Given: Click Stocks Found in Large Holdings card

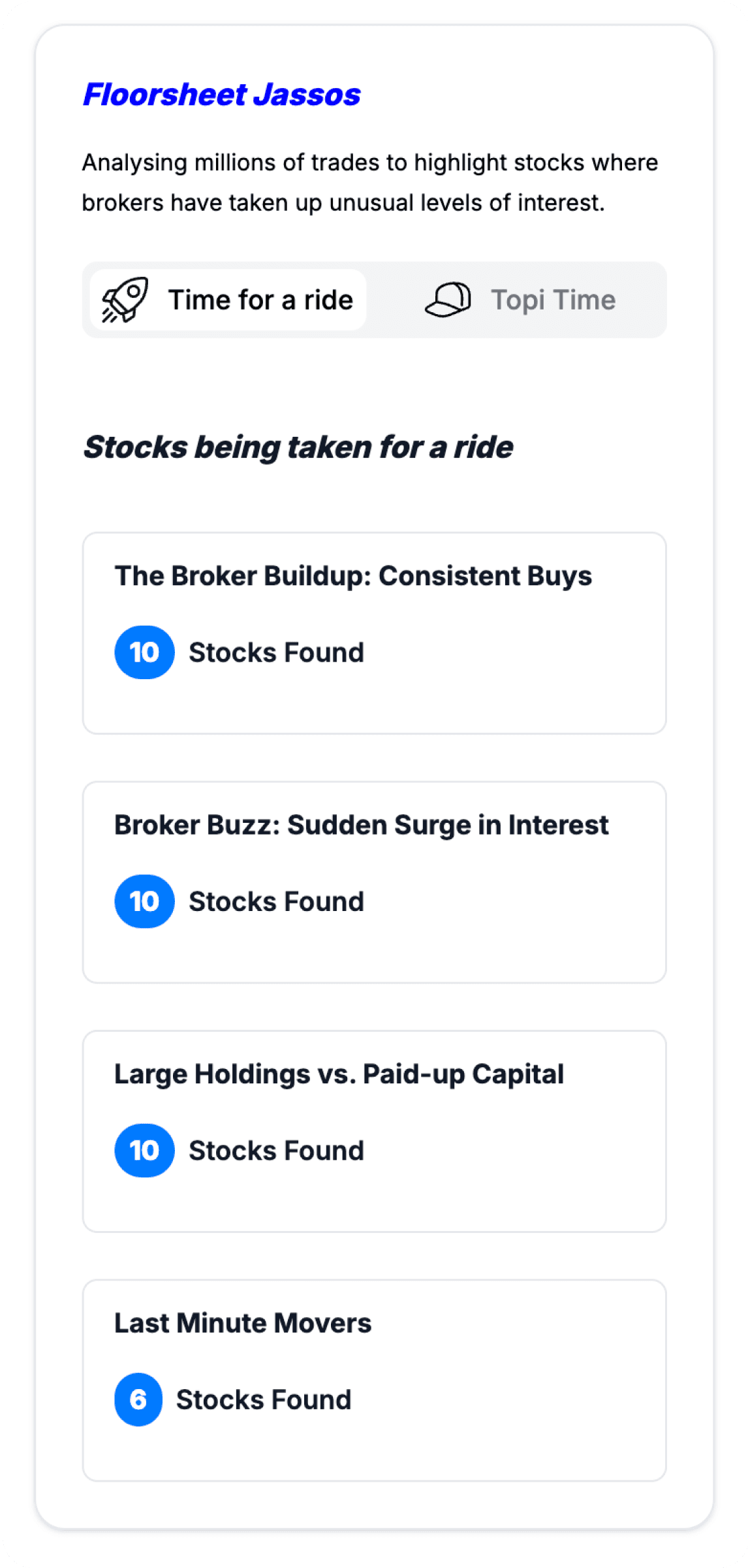Looking at the screenshot, I should click(x=276, y=1151).
